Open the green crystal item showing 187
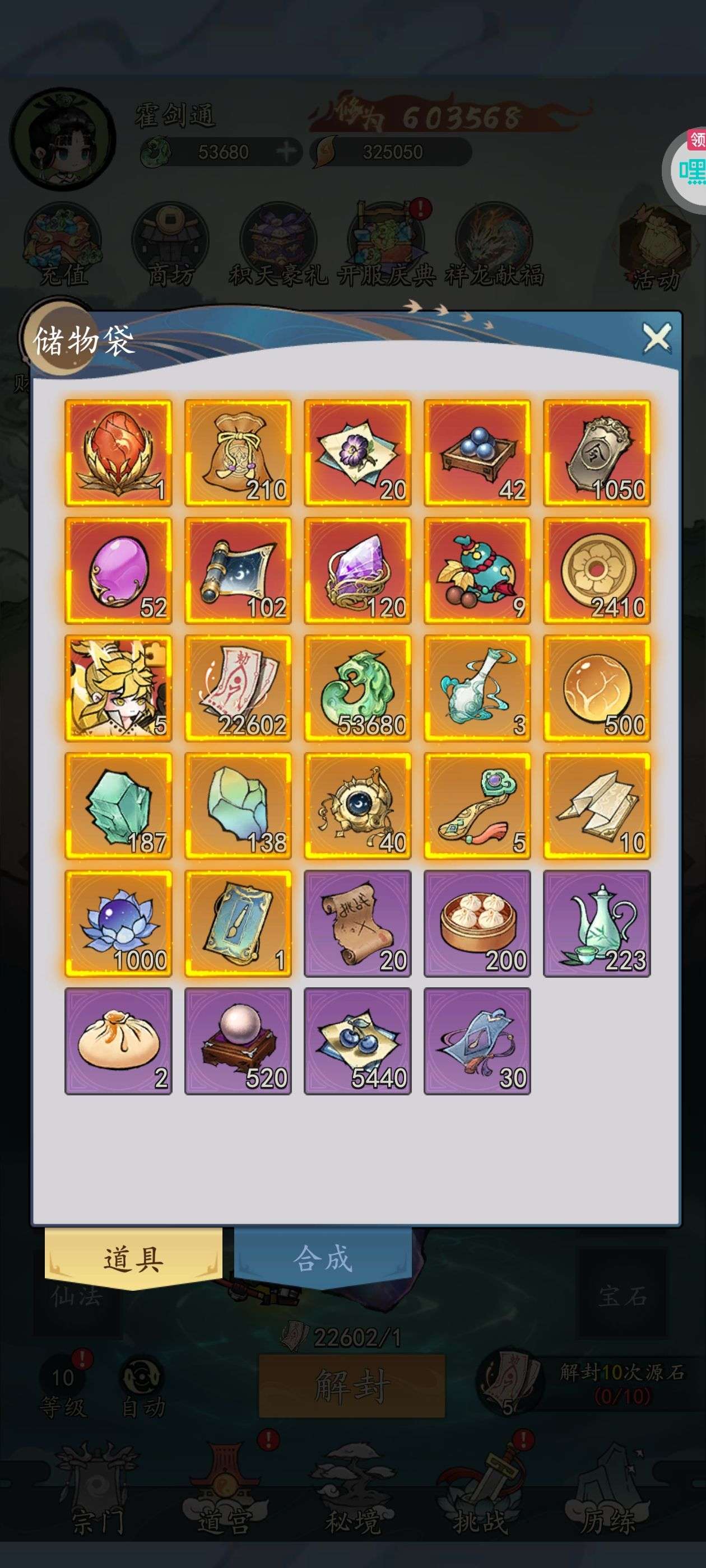 [118, 805]
